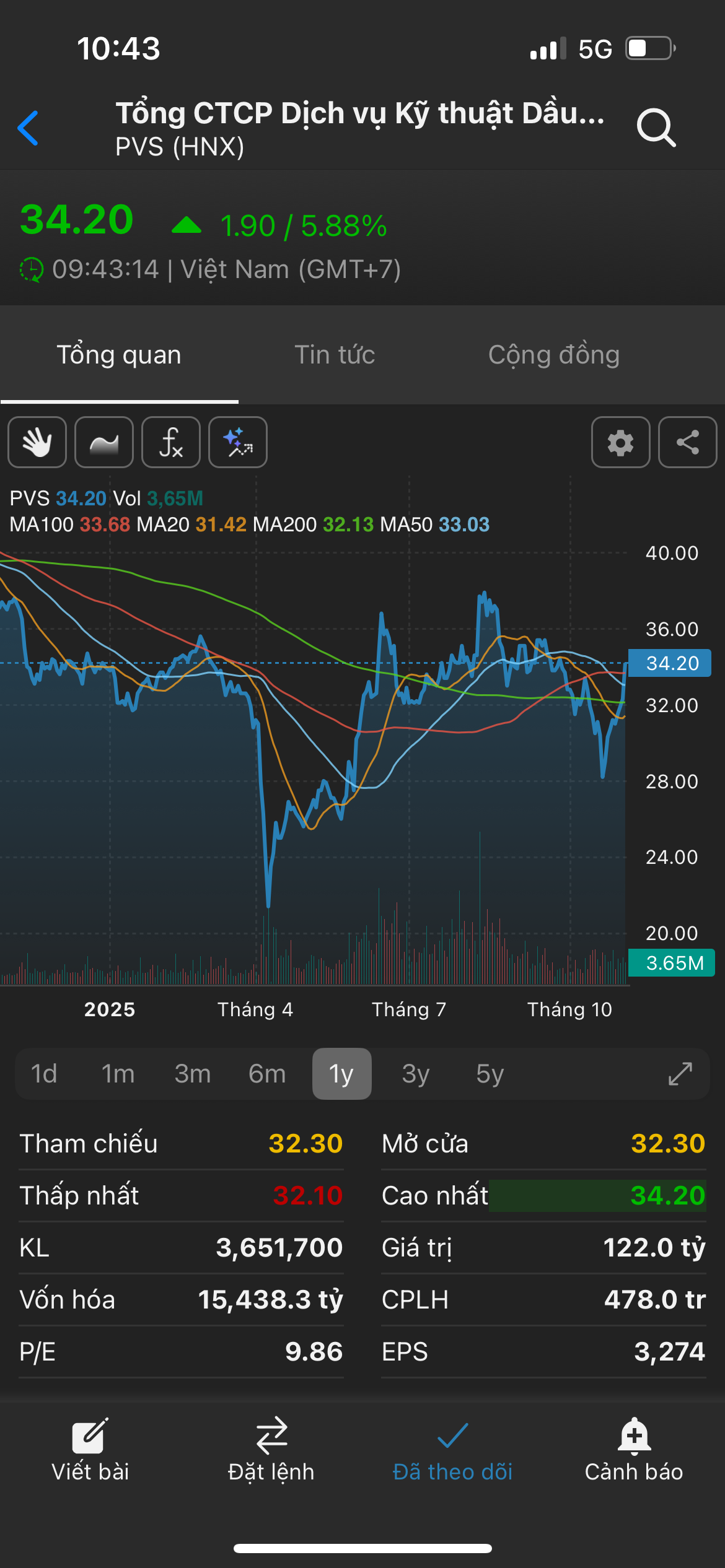725x1568 pixels.
Task: Switch chart to 3m range
Action: point(192,1074)
